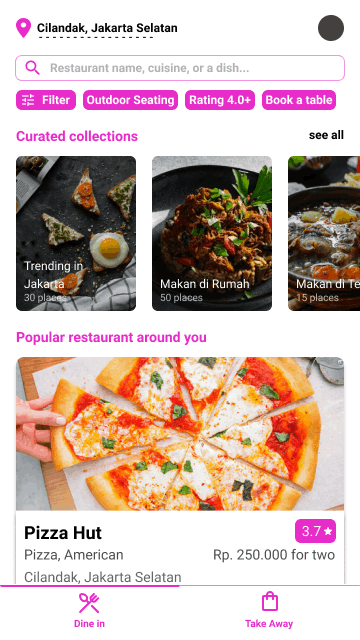This screenshot has height=640, width=360.
Task: Open the 15 places collection card
Action: pos(324,233)
